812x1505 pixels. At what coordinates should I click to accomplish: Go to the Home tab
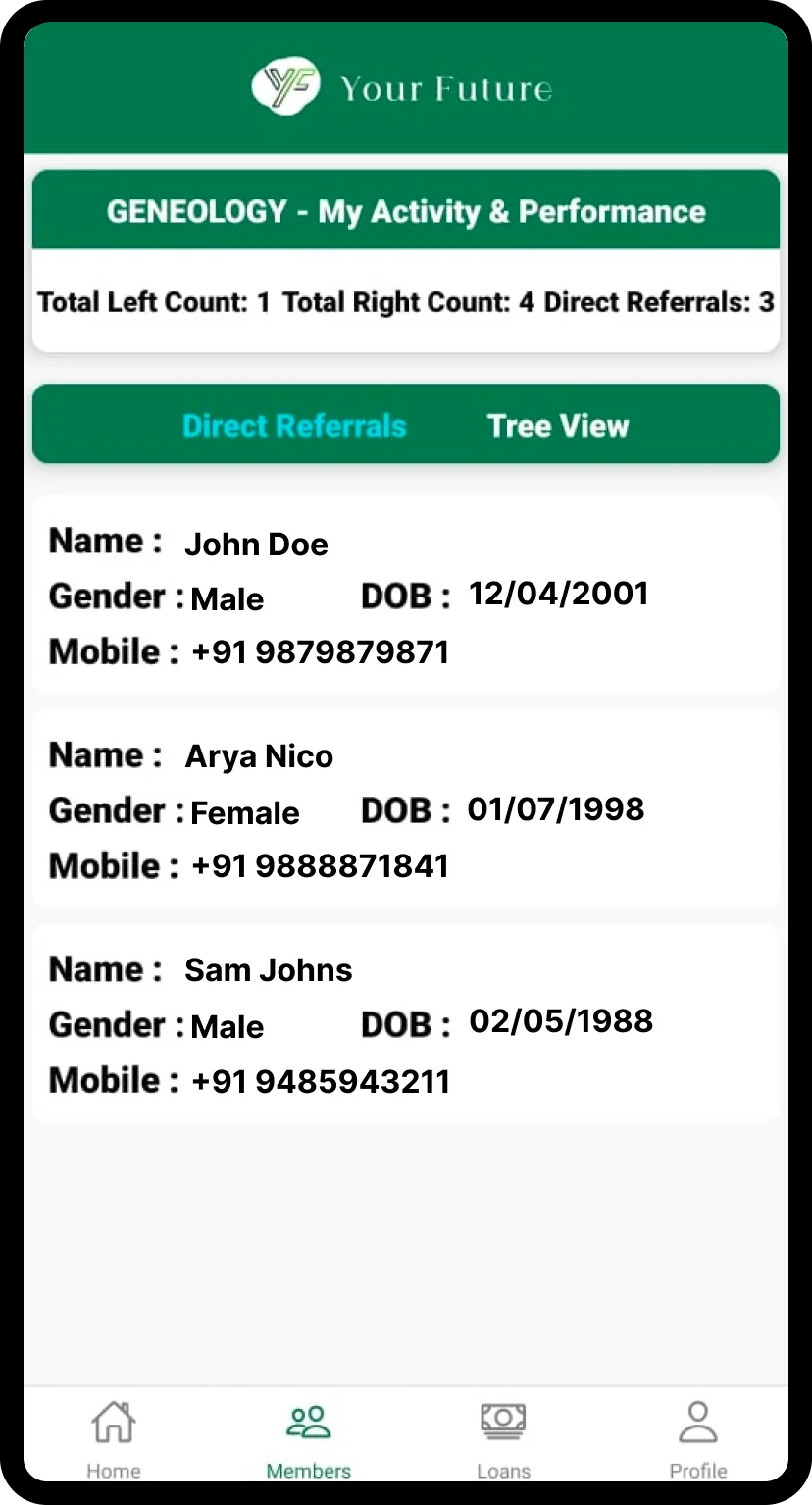(x=114, y=1436)
